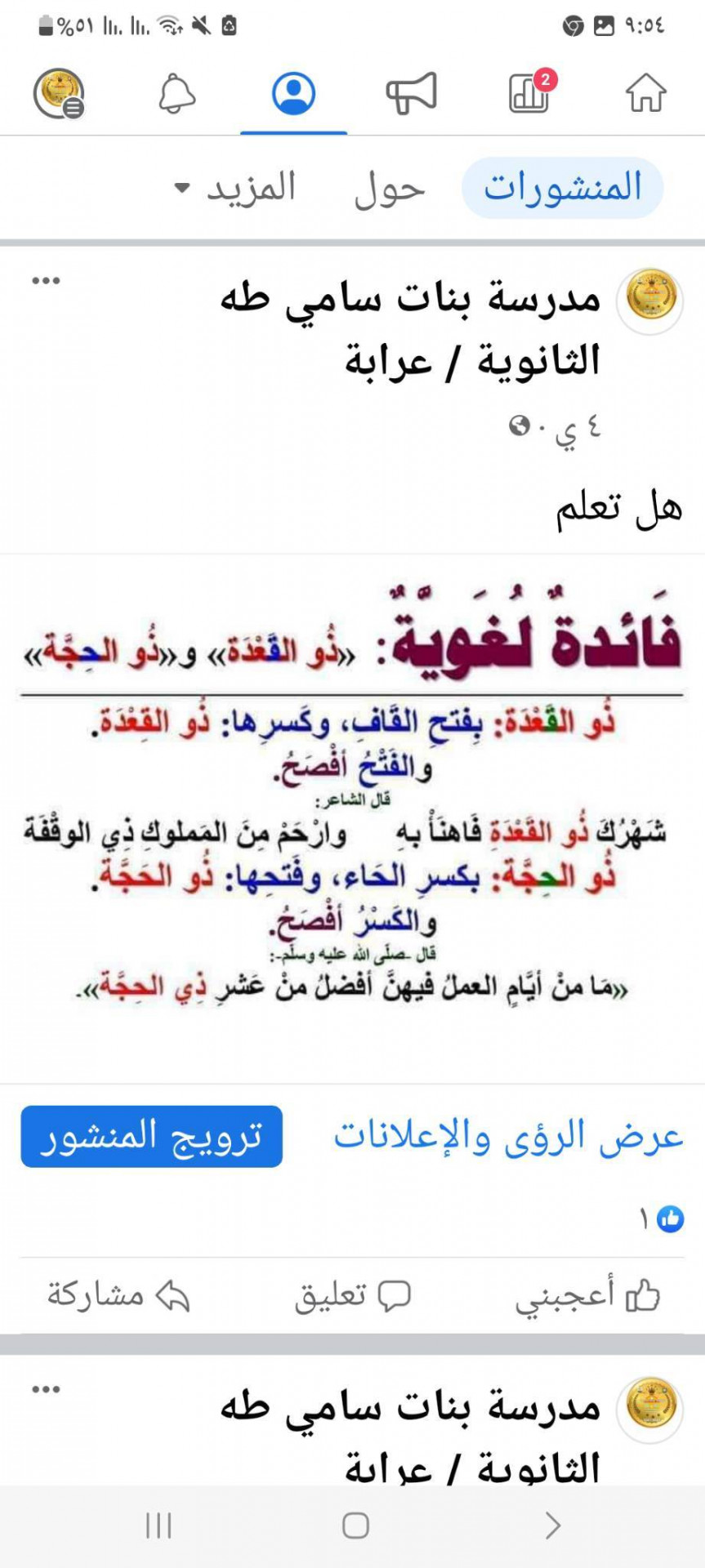Share the post via مشاركة
This screenshot has height=1568, width=705.
click(x=118, y=1295)
